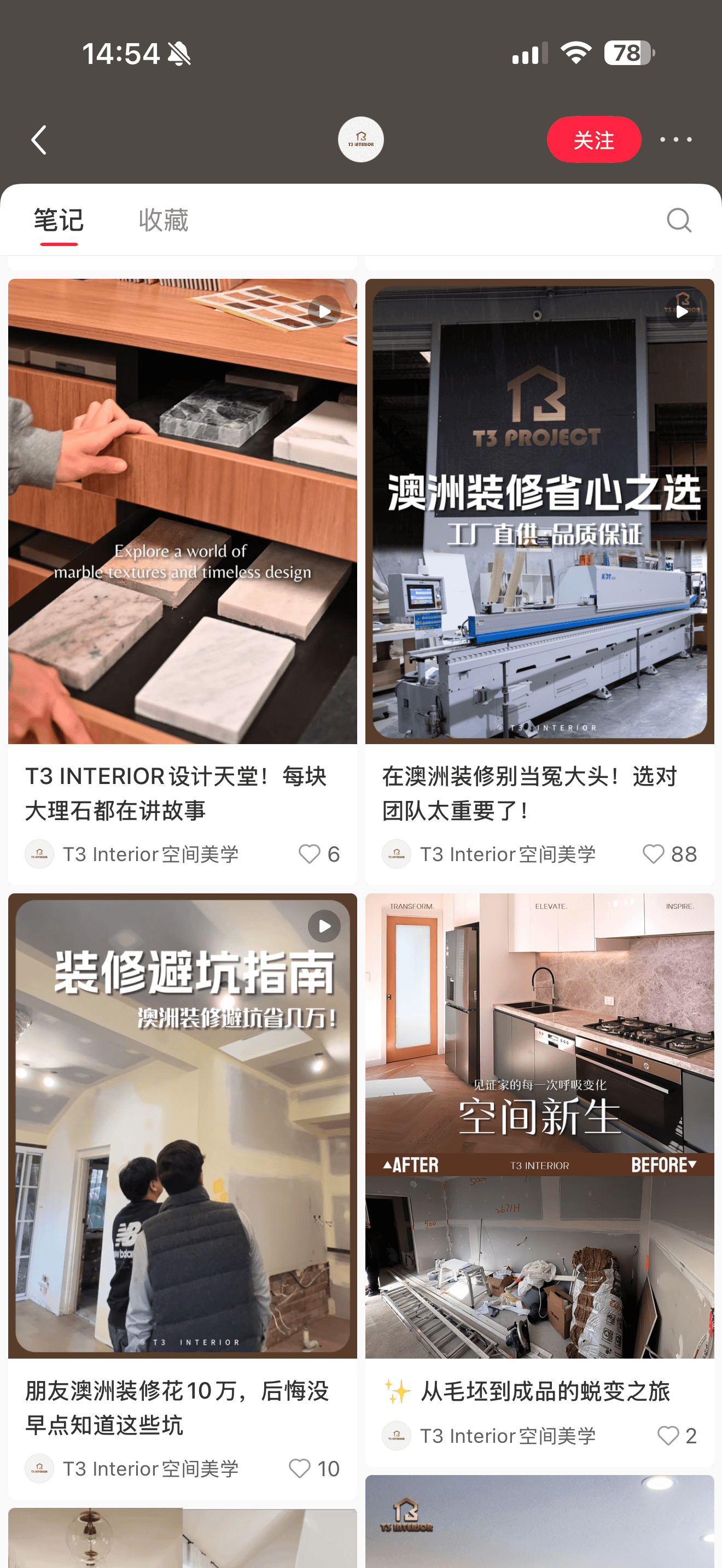Switch to the 笔记 tab
The image size is (722, 1568).
59,220
